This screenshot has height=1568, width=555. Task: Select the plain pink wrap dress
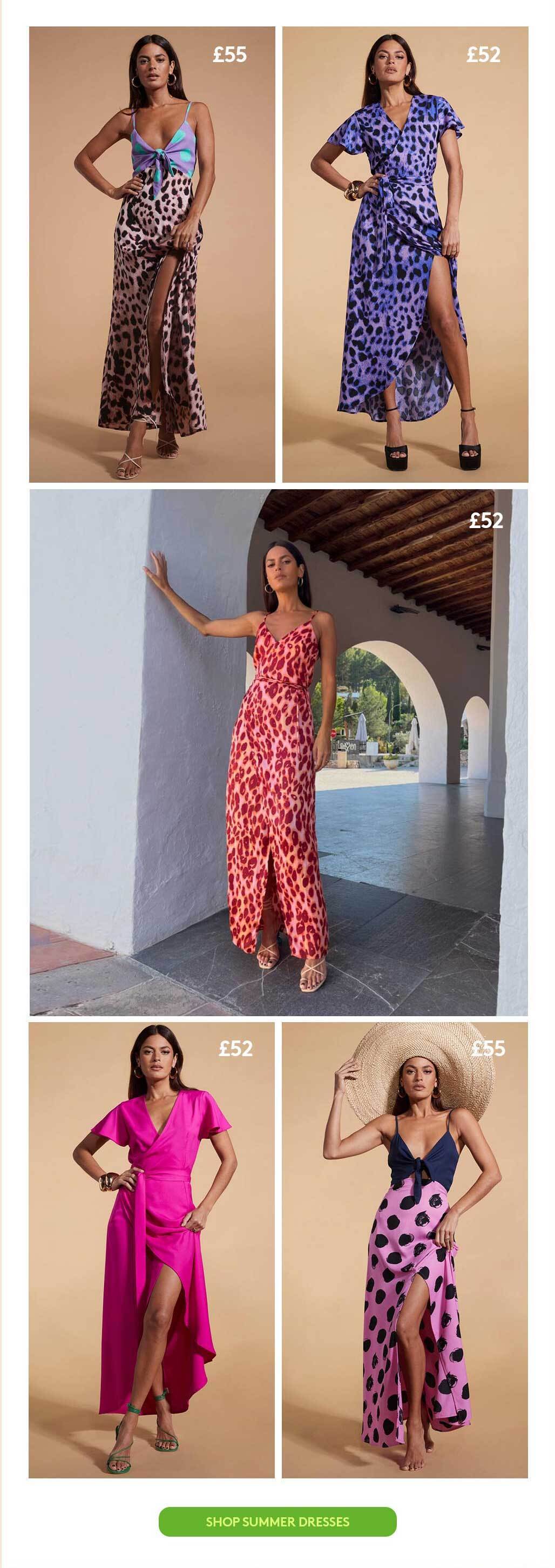[x=152, y=1251]
